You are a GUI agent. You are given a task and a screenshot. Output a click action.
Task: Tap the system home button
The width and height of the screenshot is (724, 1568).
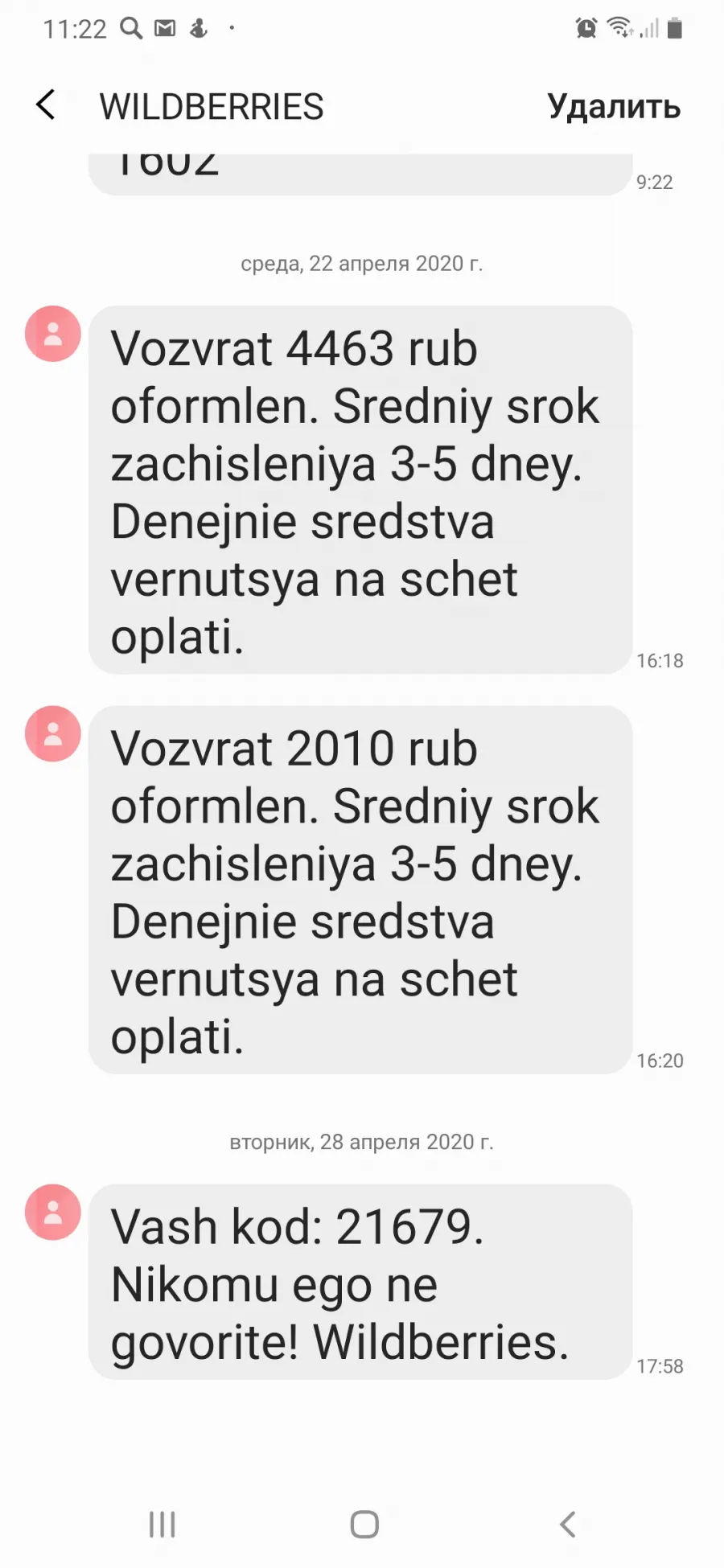pos(364,1524)
